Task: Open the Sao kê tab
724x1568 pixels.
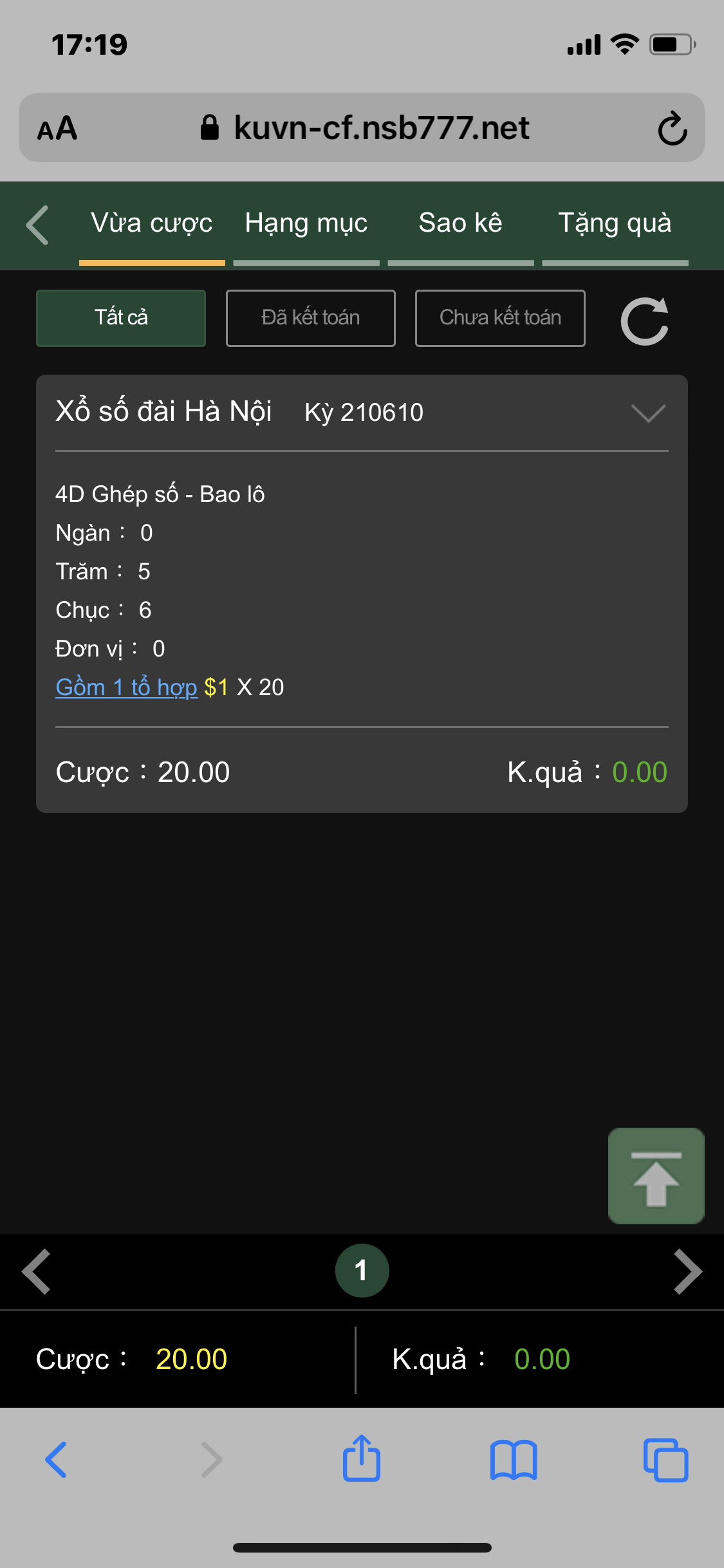Action: click(x=461, y=223)
